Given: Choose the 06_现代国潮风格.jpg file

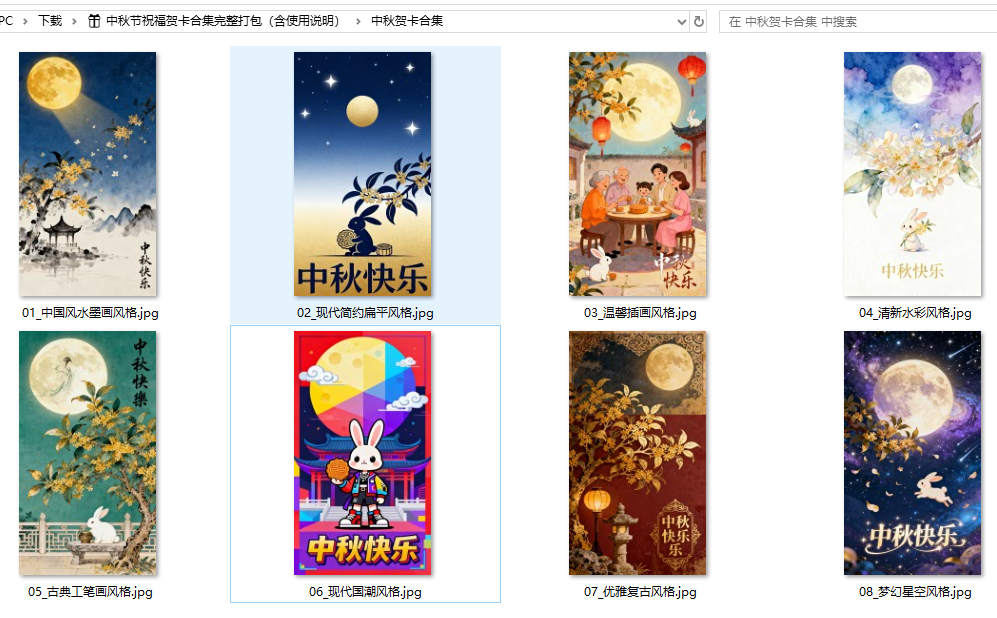Looking at the screenshot, I should (363, 453).
